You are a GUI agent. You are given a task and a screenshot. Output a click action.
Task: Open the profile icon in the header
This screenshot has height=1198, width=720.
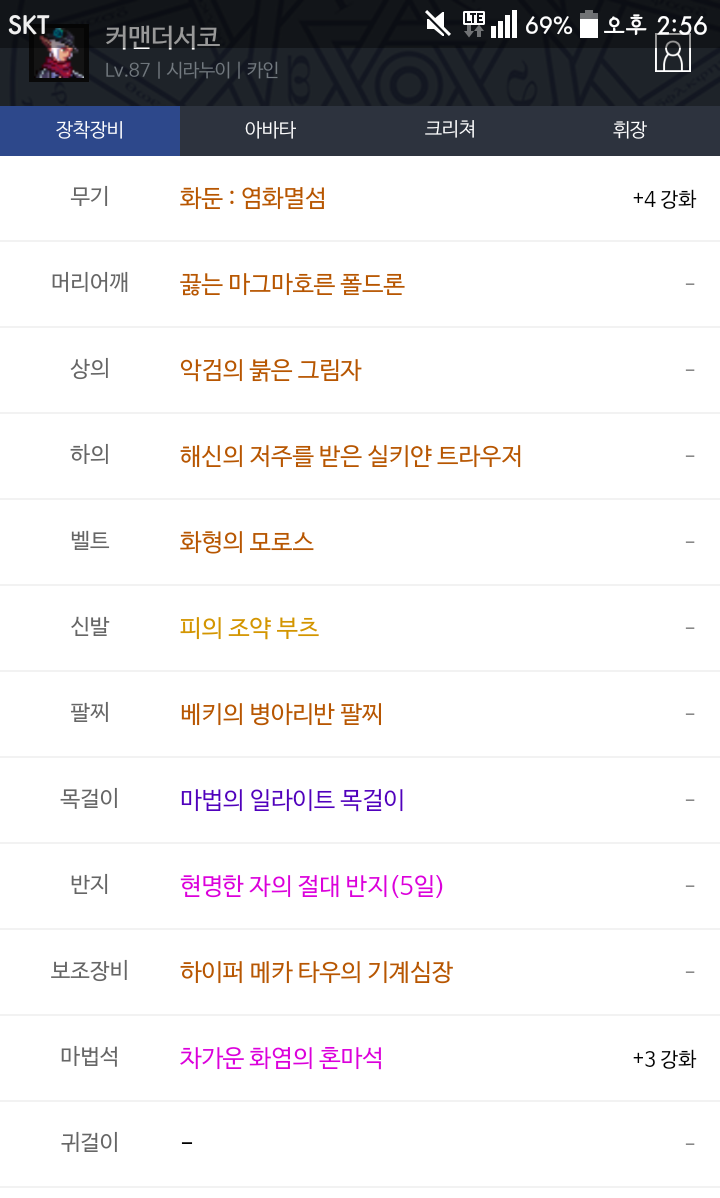[x=673, y=53]
